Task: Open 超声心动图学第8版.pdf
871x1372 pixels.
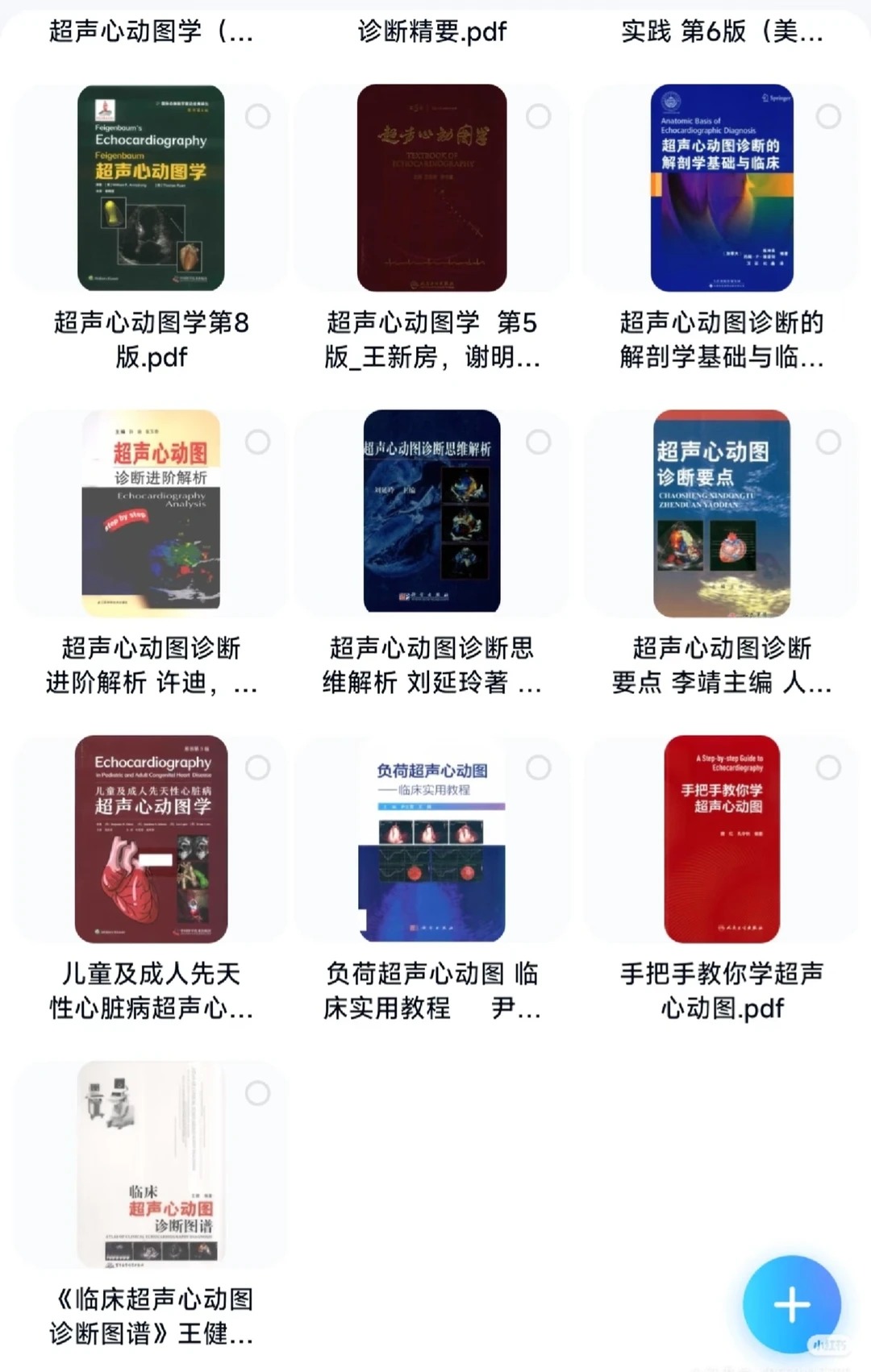Action: [151, 188]
